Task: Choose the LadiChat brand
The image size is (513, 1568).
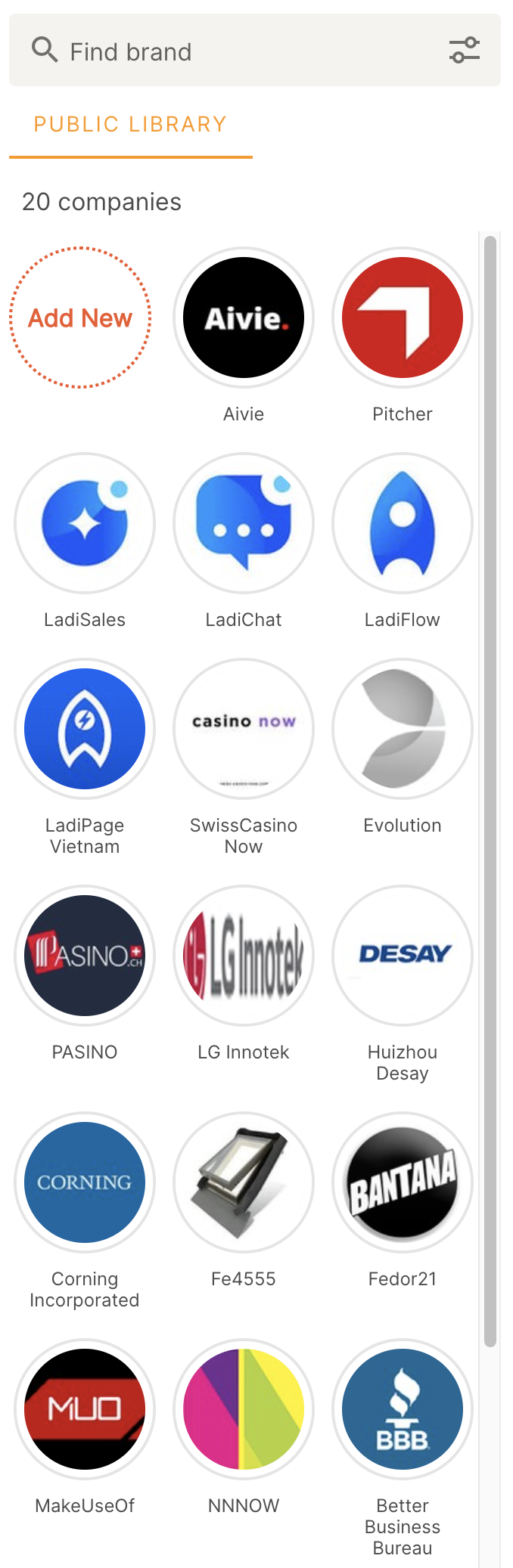Action: 244,523
